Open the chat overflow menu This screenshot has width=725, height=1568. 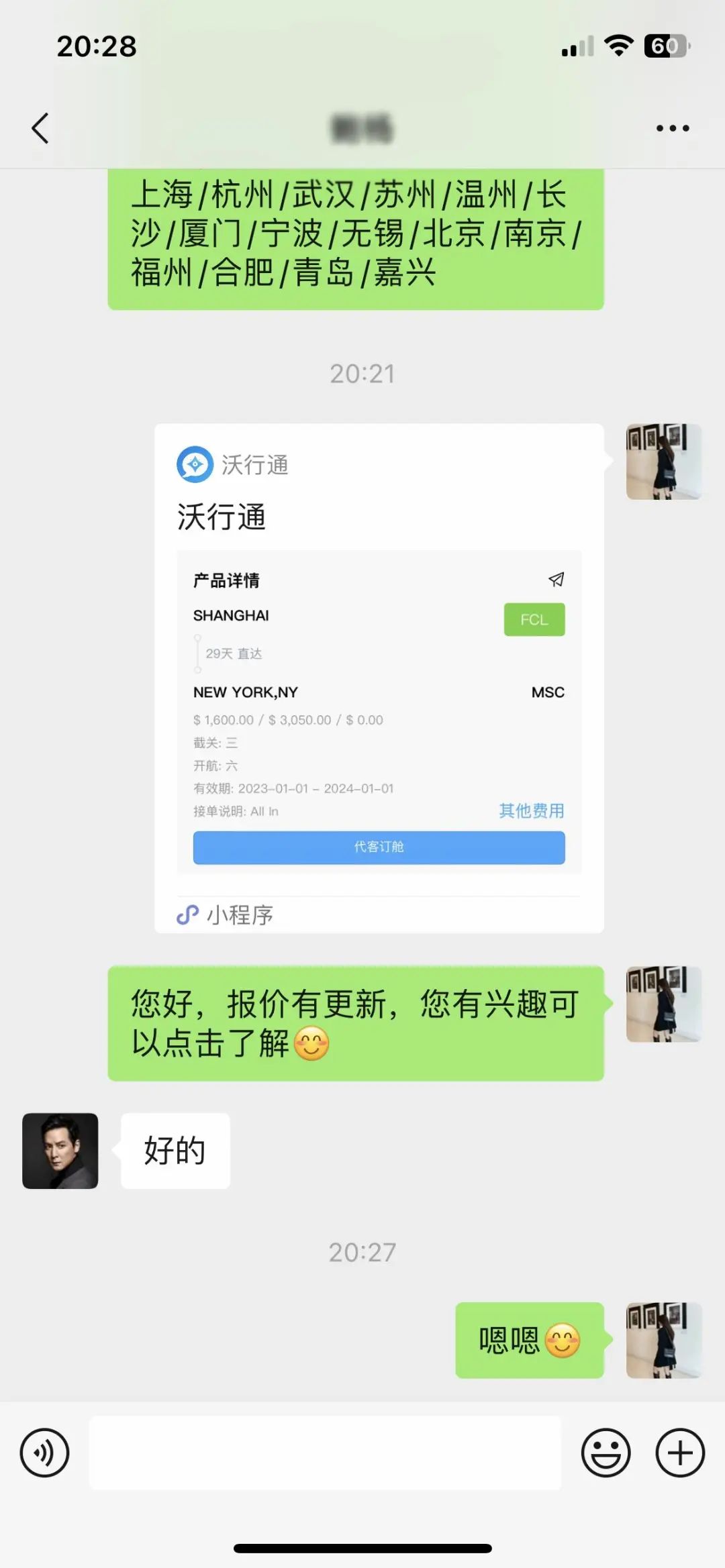672,128
